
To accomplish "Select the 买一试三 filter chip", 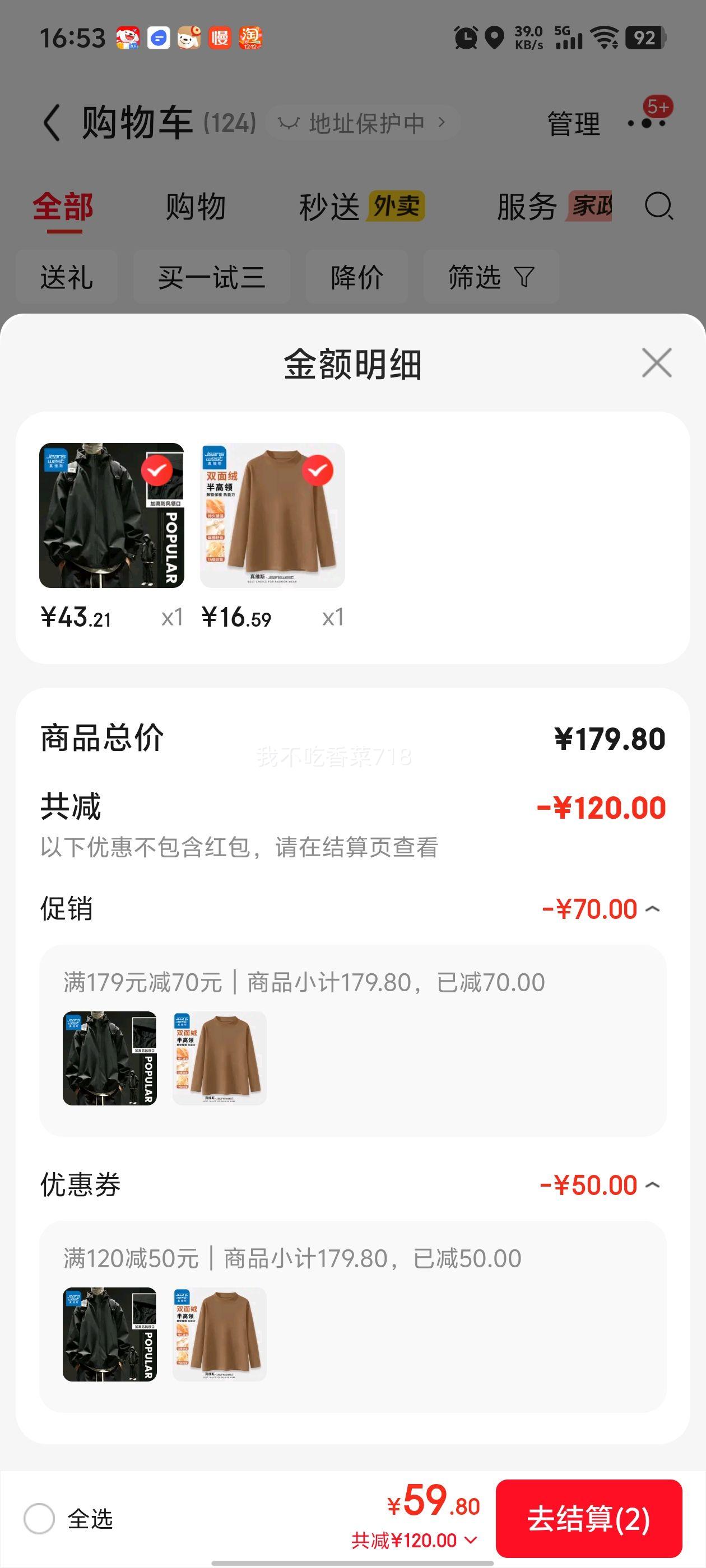I will point(211,278).
